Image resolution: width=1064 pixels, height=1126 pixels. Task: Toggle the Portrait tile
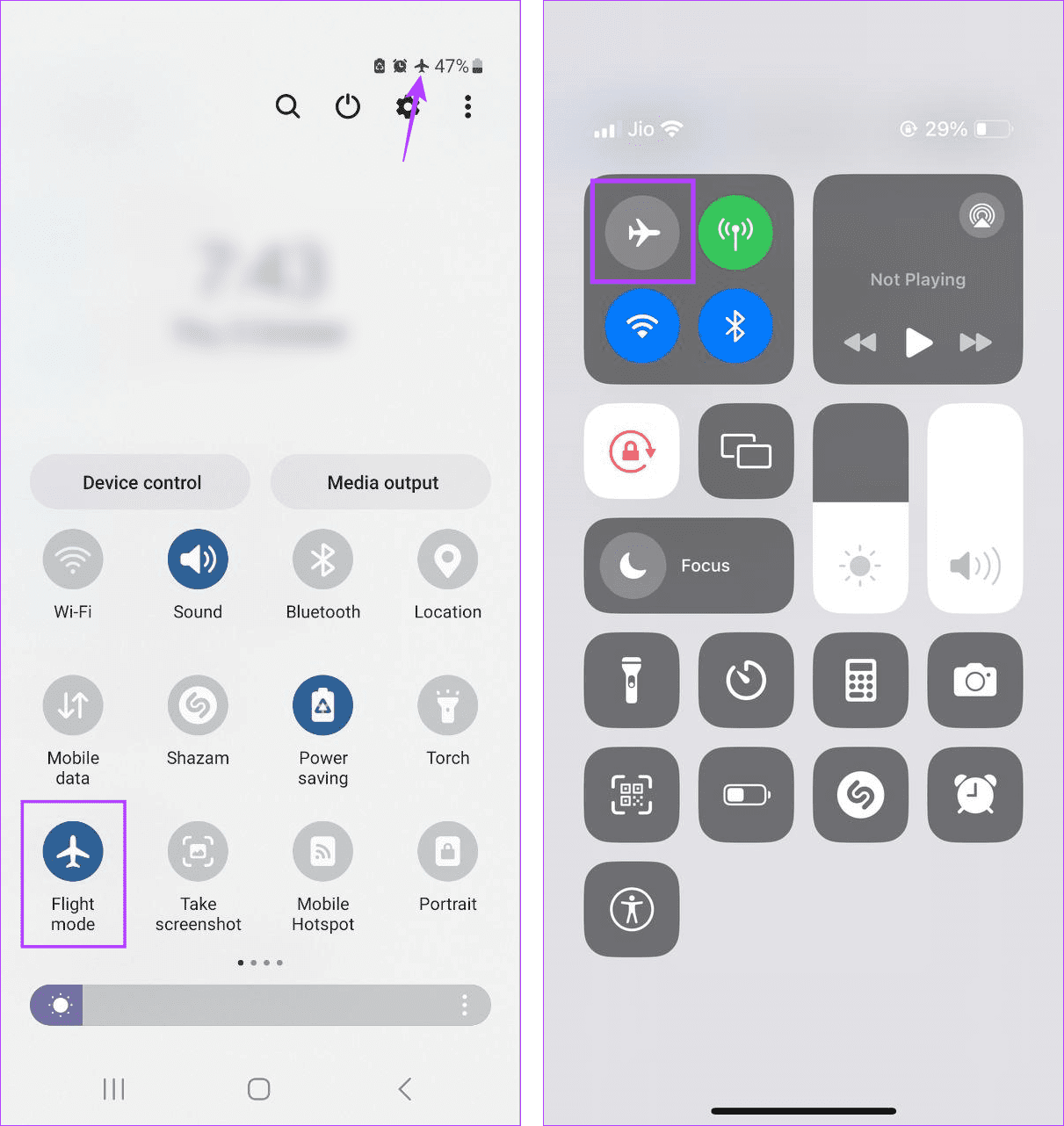pyautogui.click(x=447, y=851)
